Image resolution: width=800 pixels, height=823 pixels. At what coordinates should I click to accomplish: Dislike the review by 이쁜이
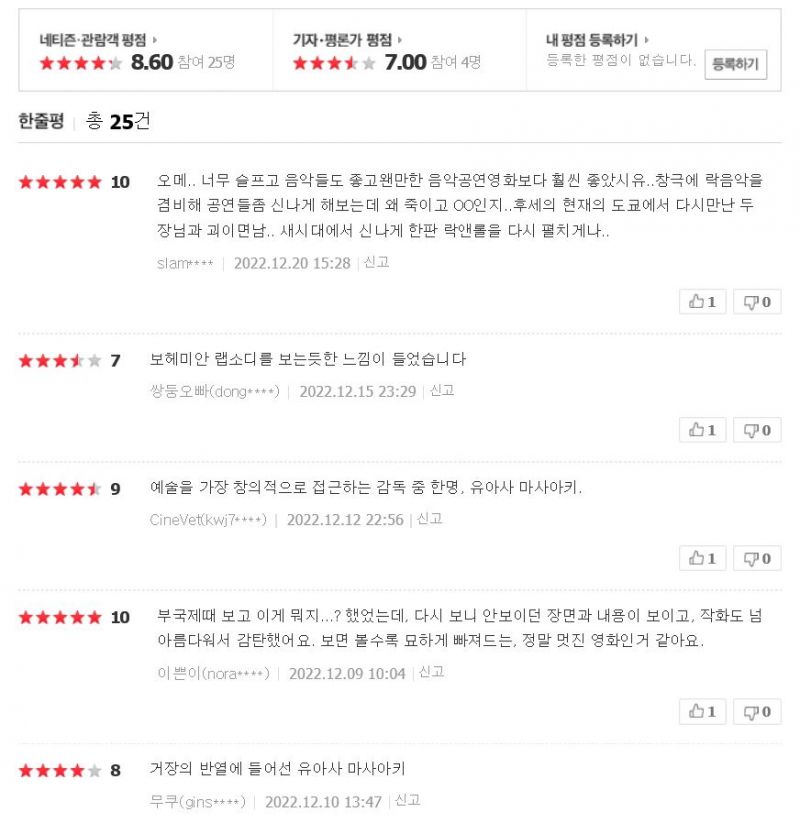tap(757, 712)
